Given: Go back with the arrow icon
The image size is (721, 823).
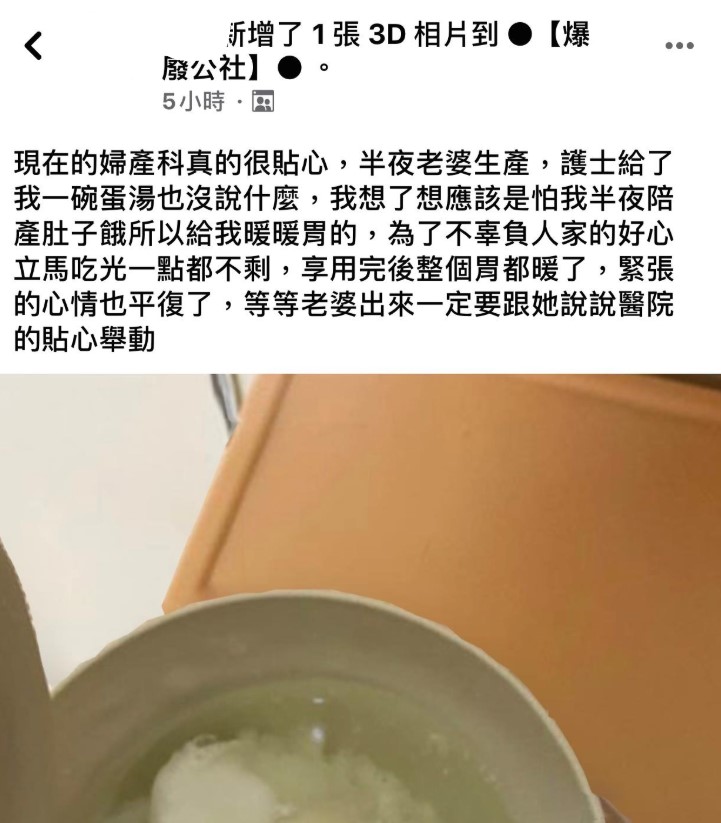Looking at the screenshot, I should [x=34, y=45].
